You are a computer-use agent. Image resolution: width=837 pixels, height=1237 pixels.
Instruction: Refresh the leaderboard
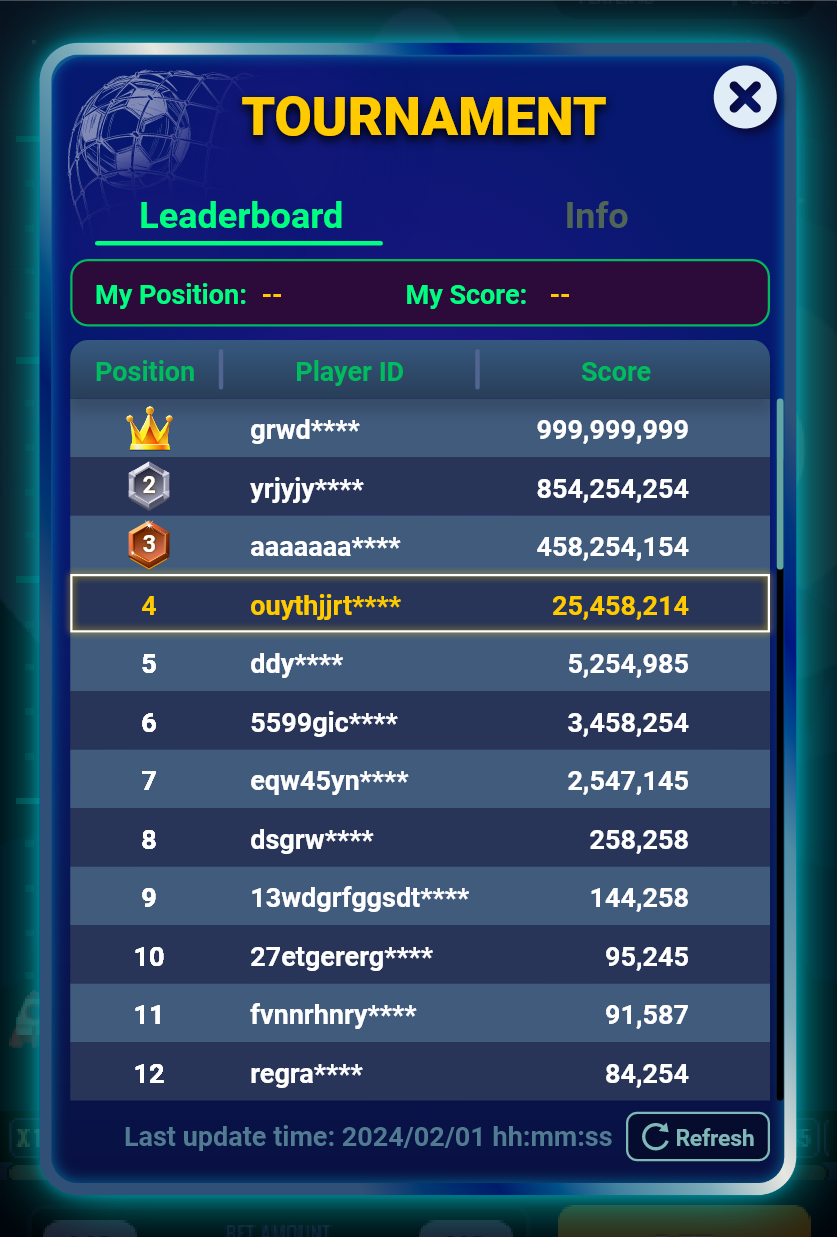tap(698, 1137)
